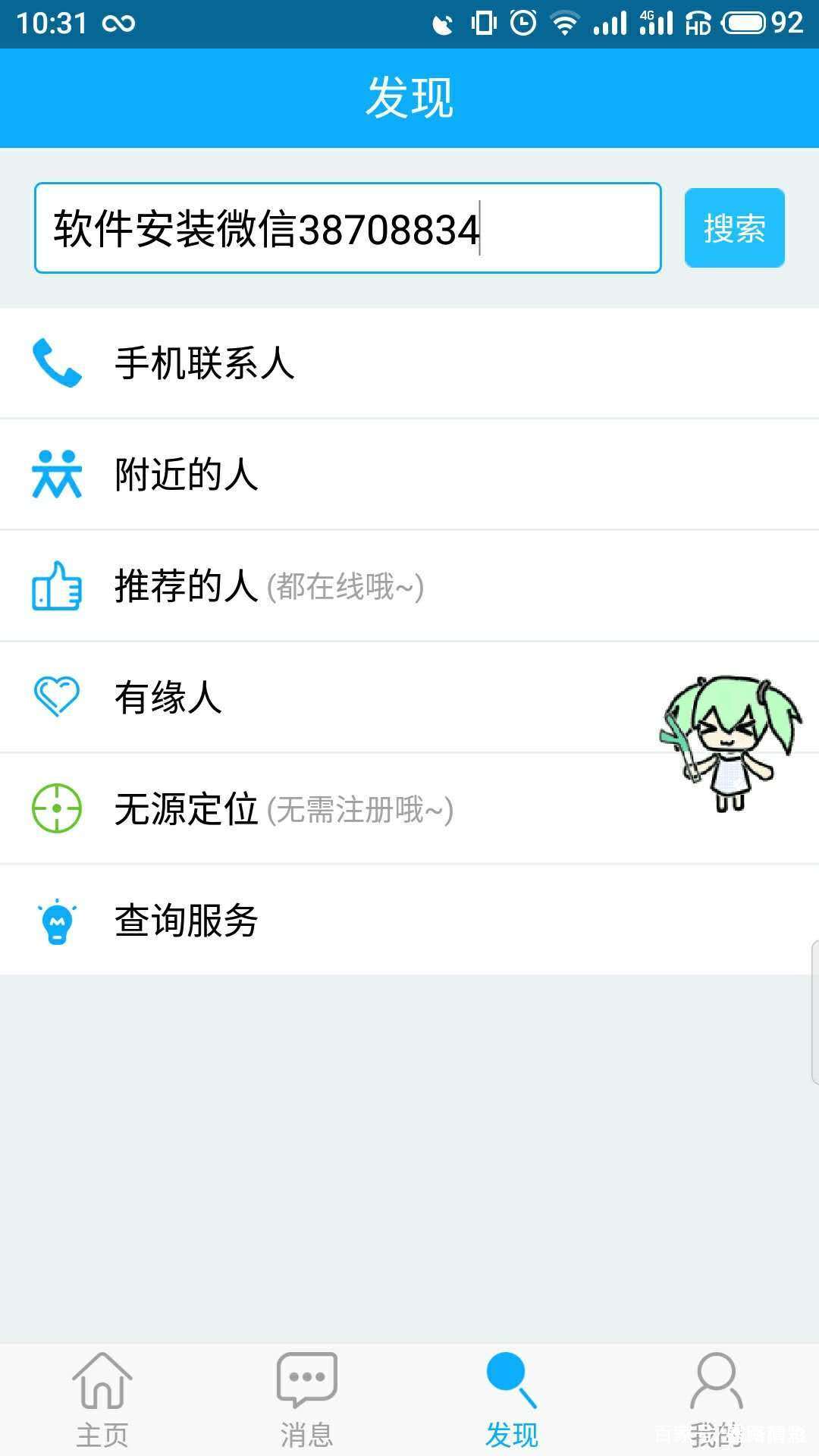Screen dimensions: 819x1456
Task: Switch to the 主页 tab
Action: (x=102, y=1403)
